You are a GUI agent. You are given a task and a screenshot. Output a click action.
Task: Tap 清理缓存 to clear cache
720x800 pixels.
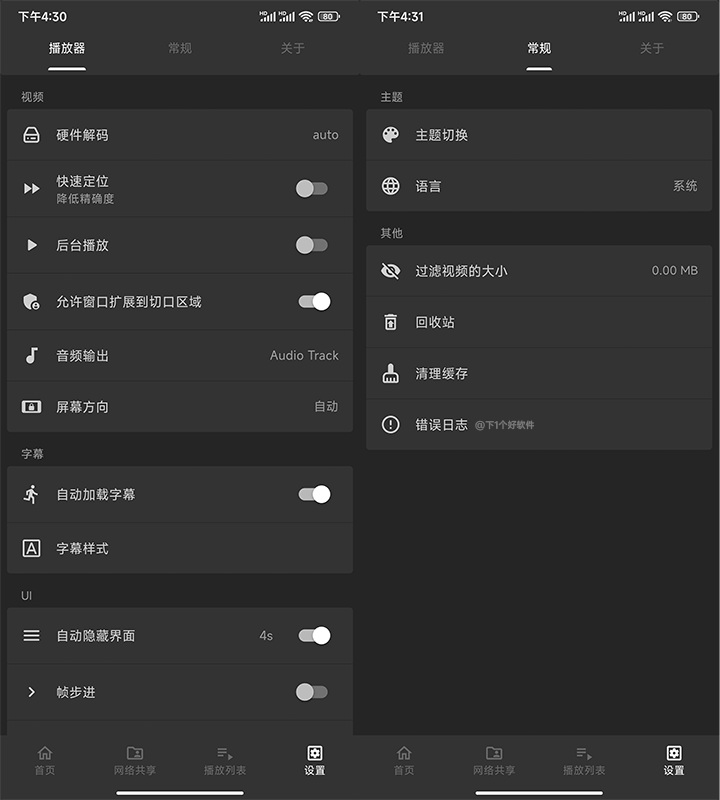pyautogui.click(x=539, y=373)
